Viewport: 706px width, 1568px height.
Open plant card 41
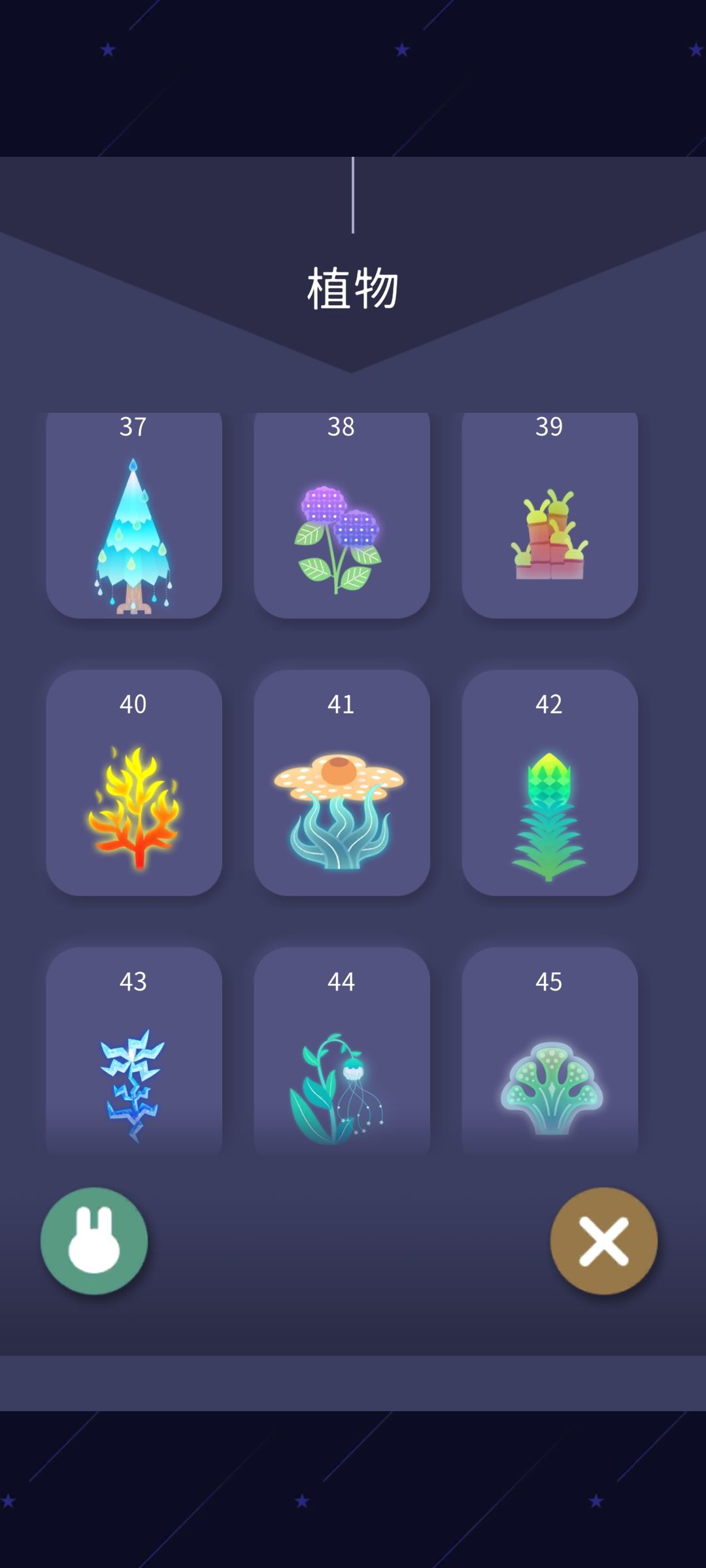pyautogui.click(x=342, y=783)
